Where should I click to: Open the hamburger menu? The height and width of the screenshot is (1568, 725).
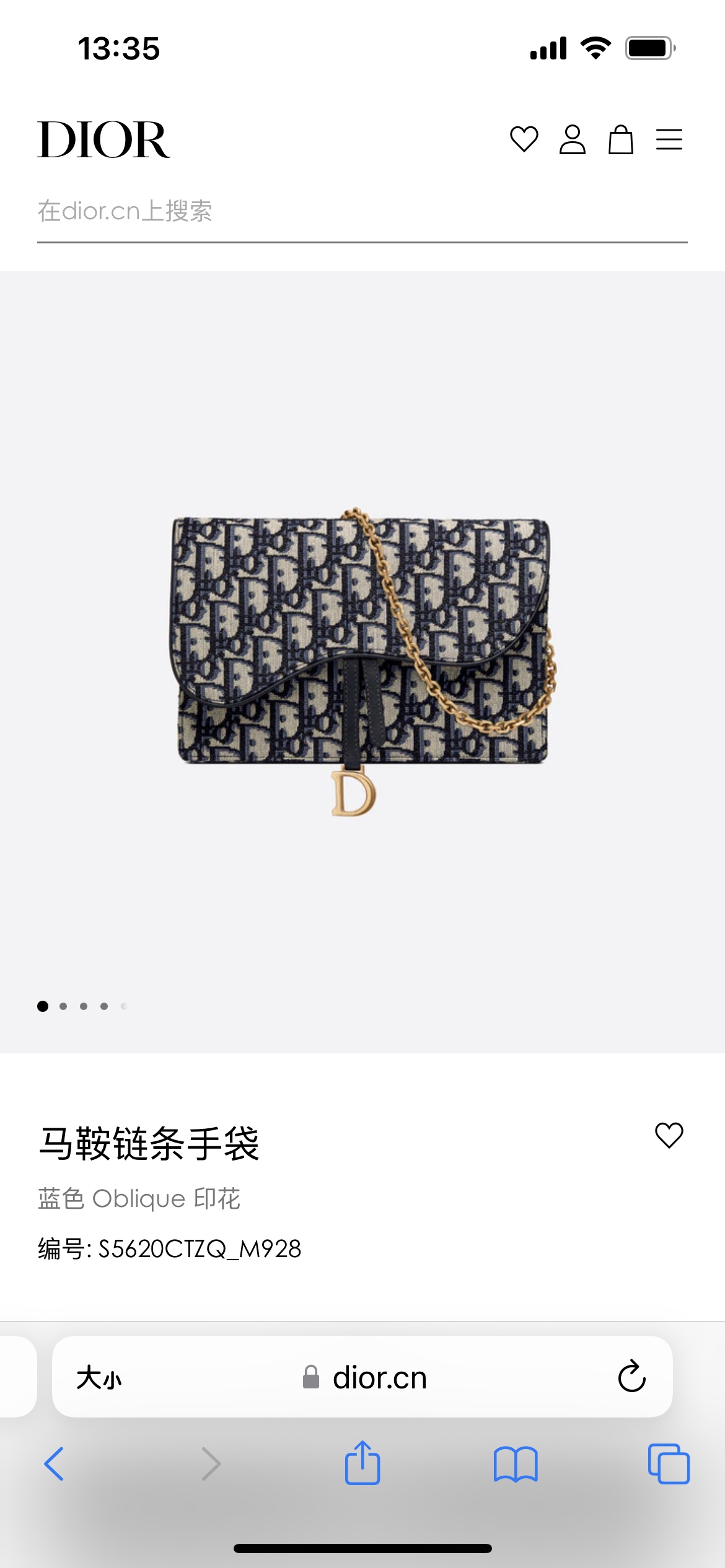(669, 139)
